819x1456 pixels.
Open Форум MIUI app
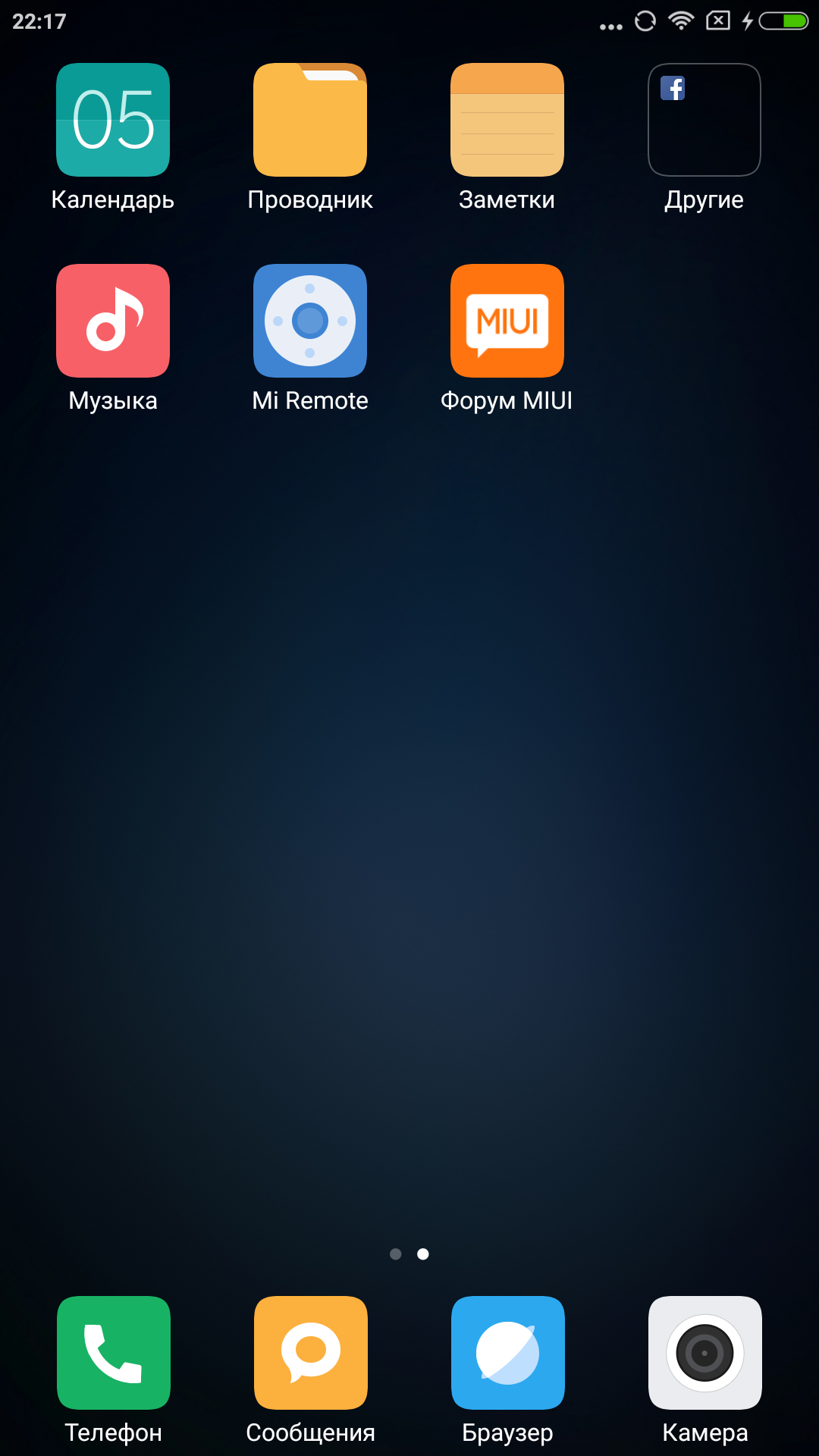[x=507, y=321]
